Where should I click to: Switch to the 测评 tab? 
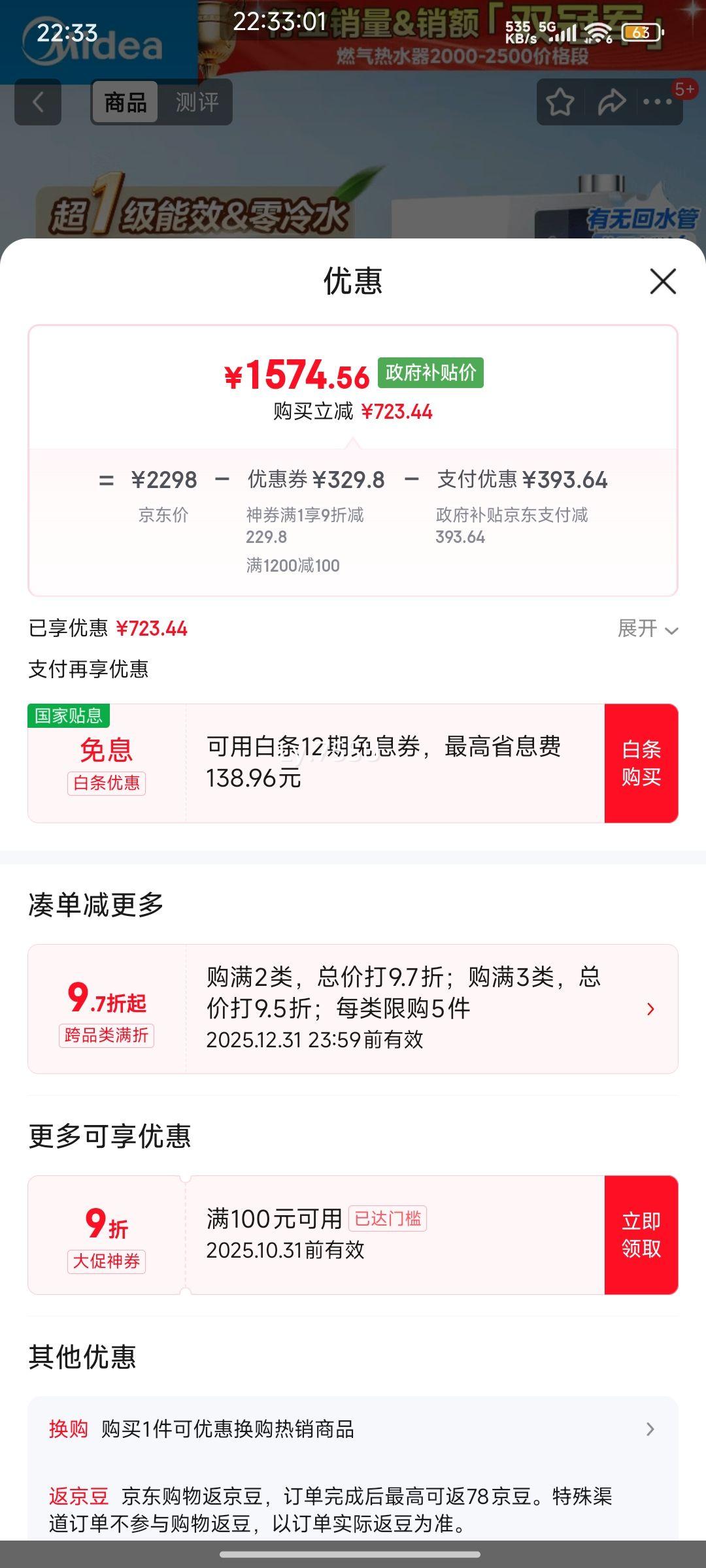[197, 103]
